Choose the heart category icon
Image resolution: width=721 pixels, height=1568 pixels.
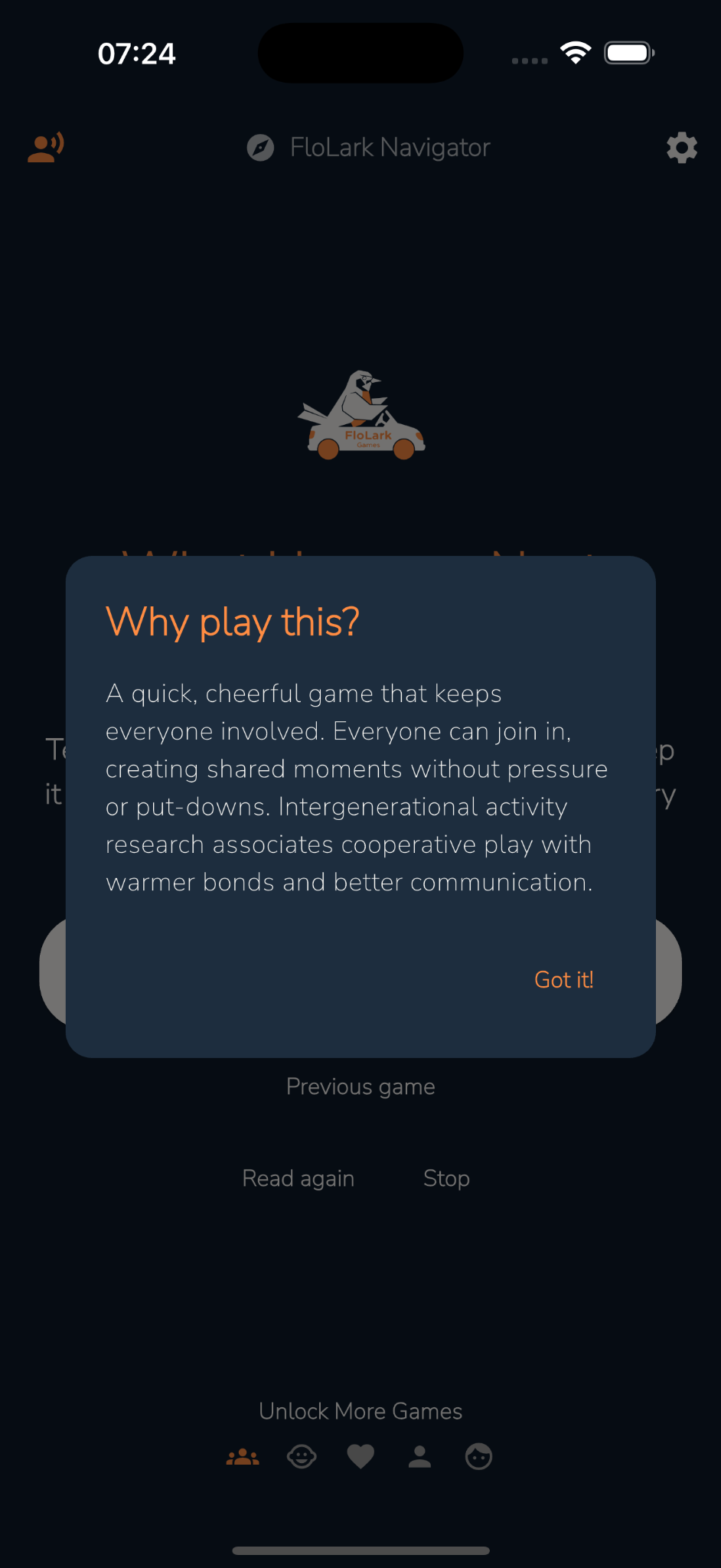[x=360, y=1457]
